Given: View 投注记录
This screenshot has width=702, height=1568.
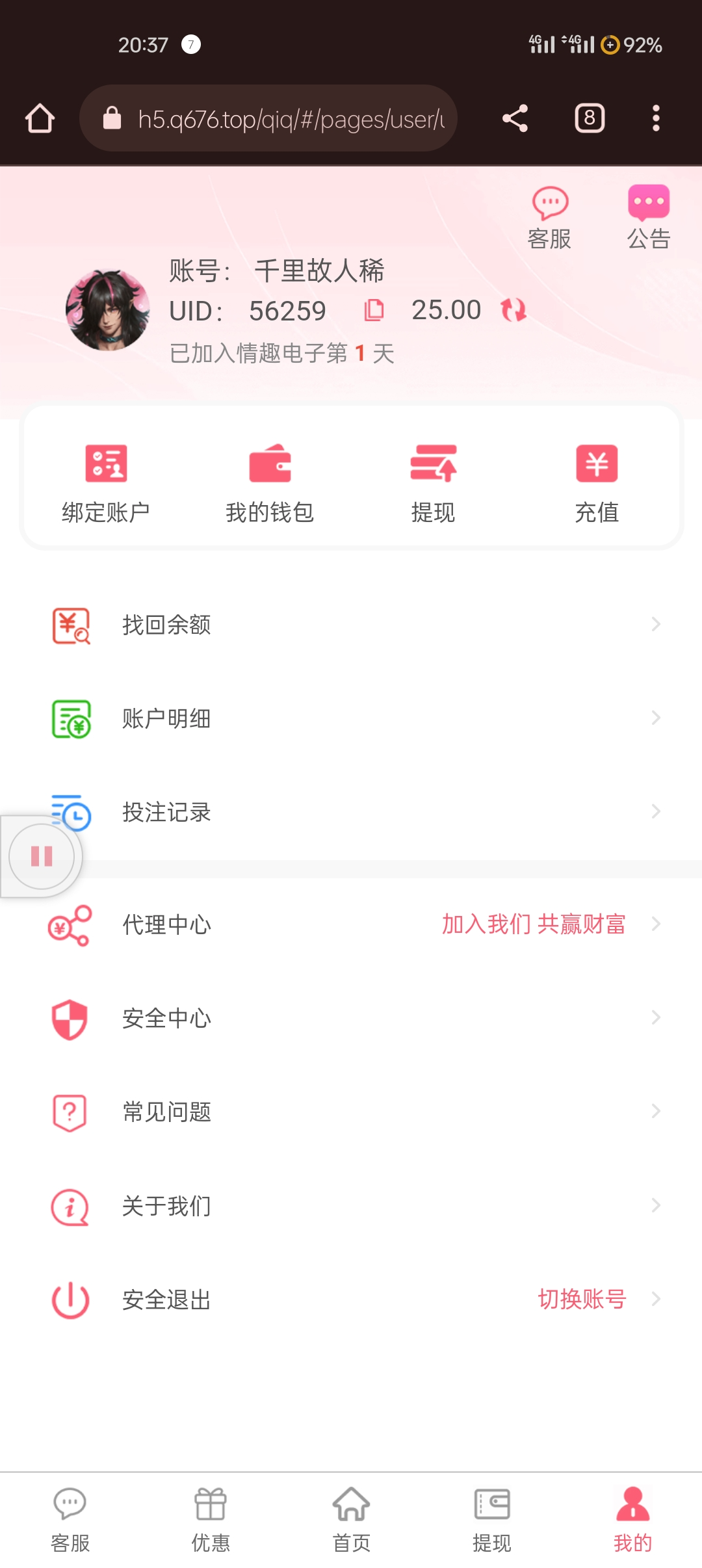Looking at the screenshot, I should tap(351, 812).
